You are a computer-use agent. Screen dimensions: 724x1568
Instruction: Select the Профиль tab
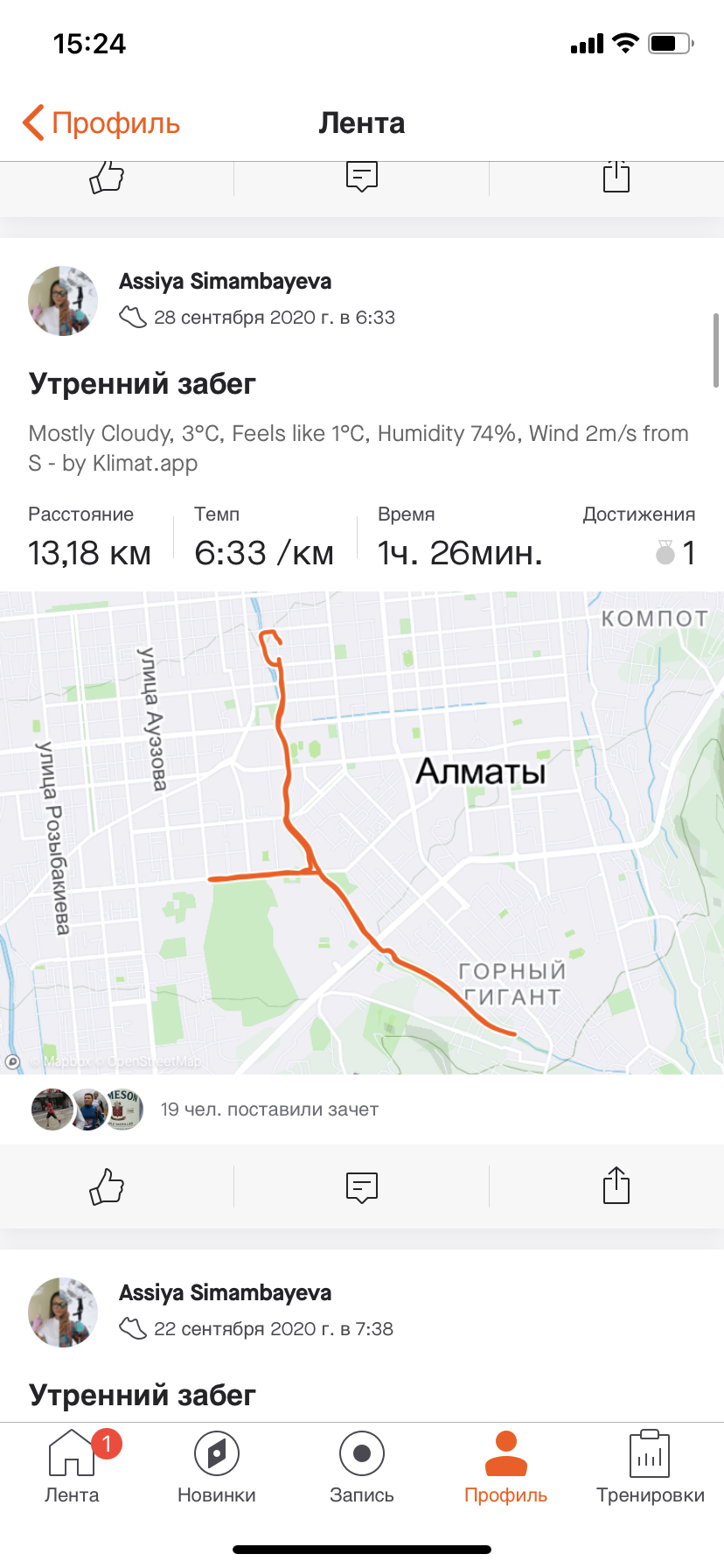tap(505, 1466)
